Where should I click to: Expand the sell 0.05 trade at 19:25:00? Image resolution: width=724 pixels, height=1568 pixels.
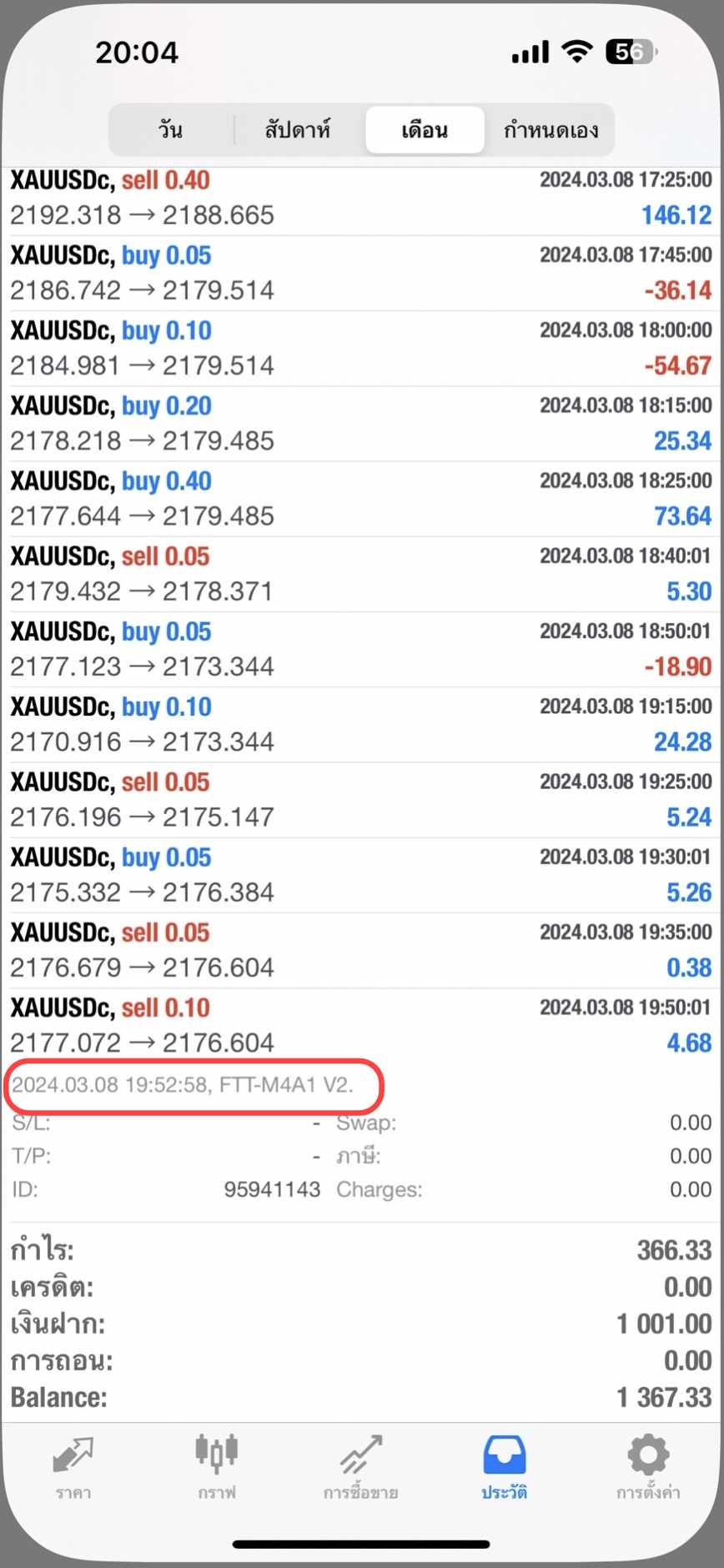click(x=362, y=800)
